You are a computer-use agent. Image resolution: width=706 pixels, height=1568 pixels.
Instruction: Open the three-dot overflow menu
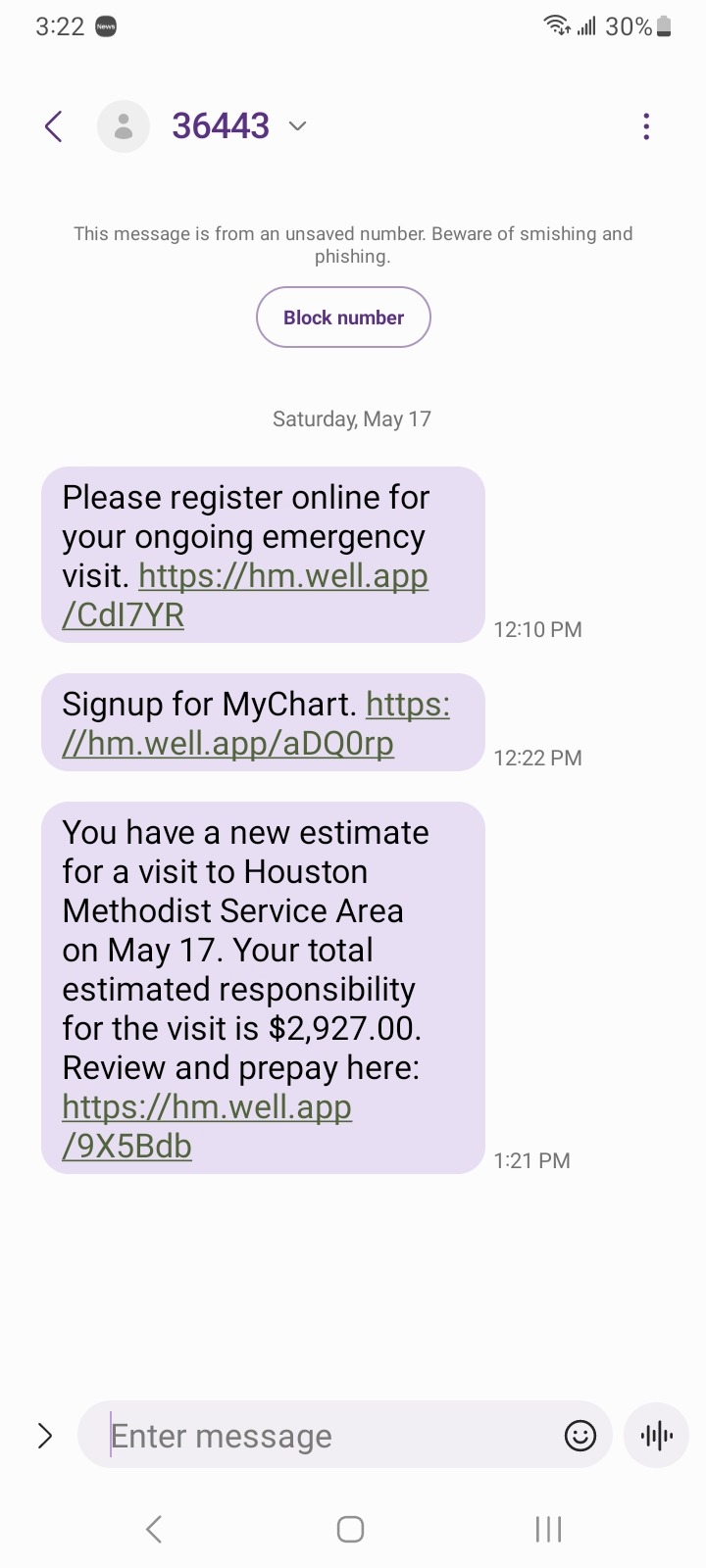[645, 126]
